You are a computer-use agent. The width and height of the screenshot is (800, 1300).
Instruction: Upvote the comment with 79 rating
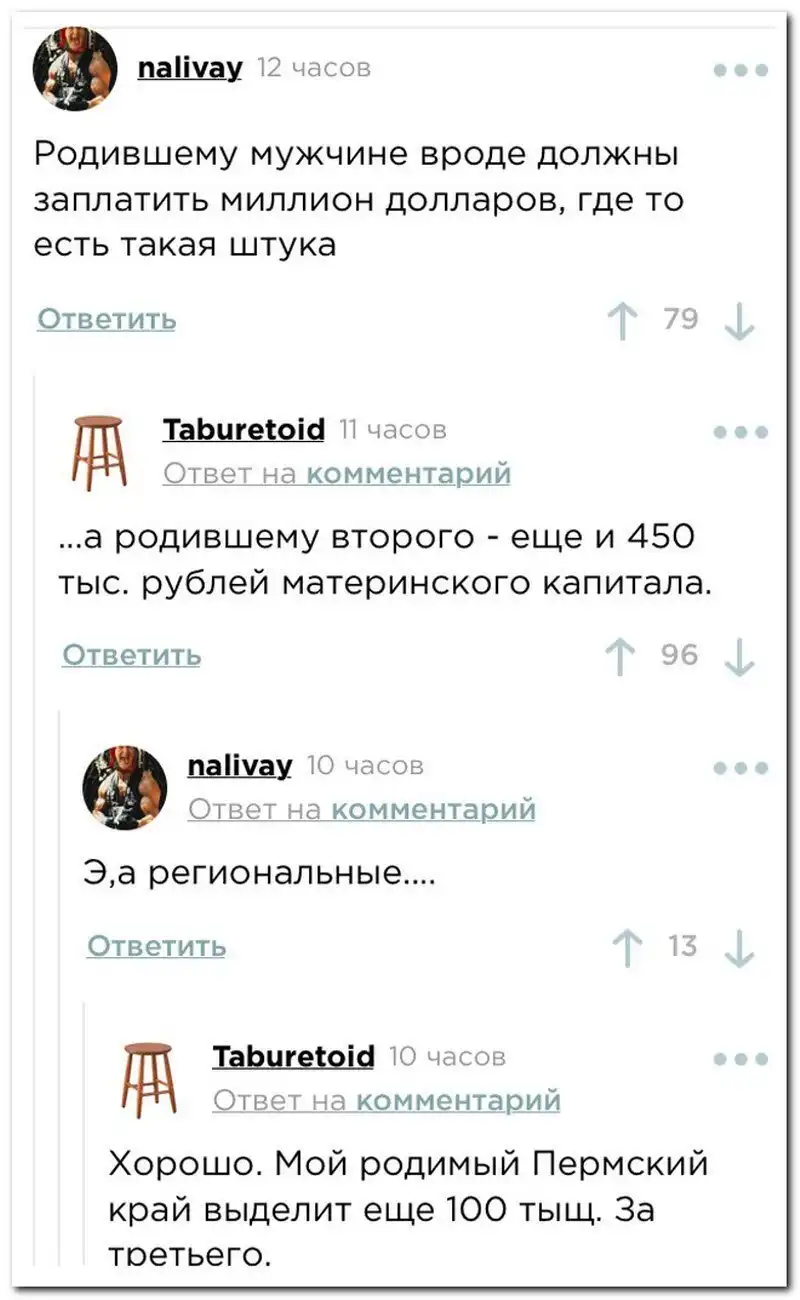pos(623,320)
